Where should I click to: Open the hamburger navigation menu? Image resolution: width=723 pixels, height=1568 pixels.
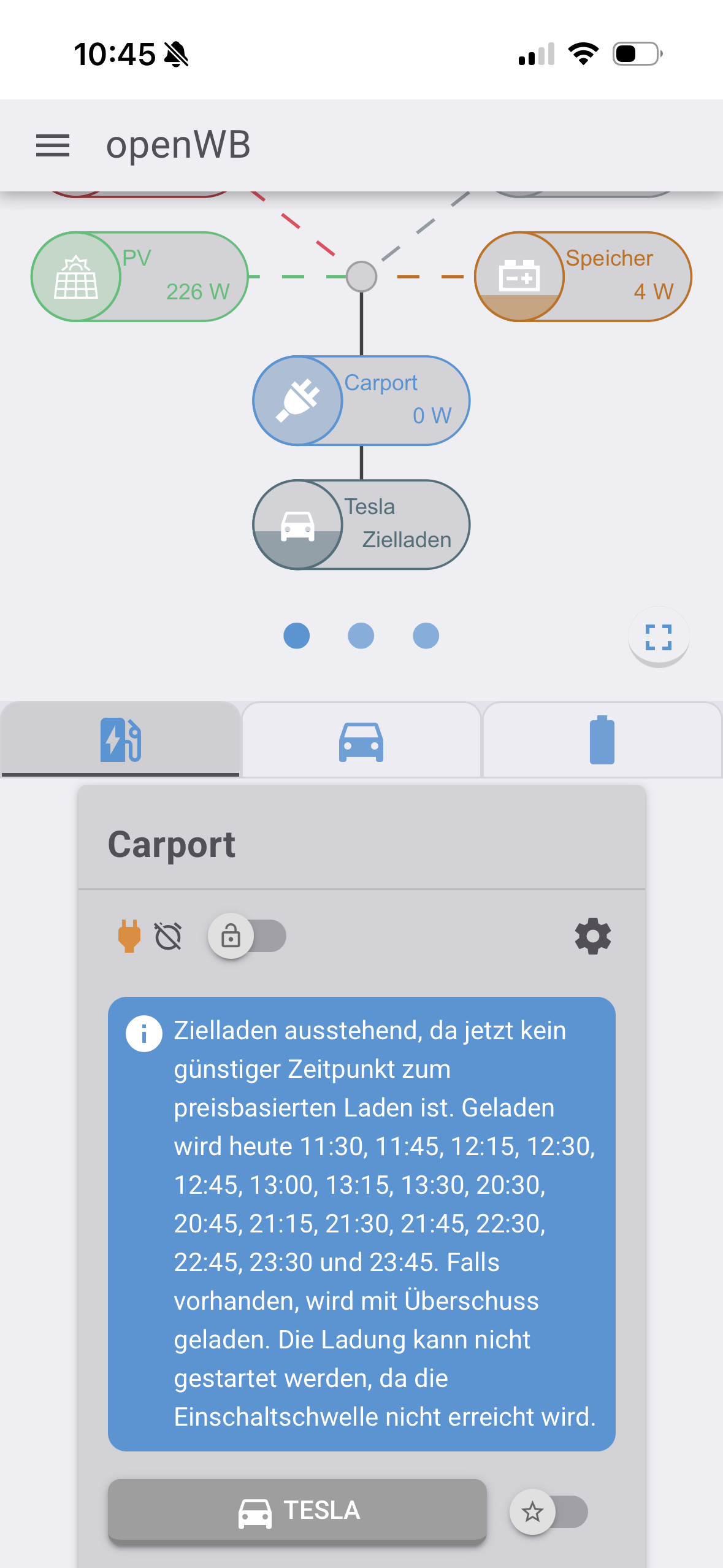pyautogui.click(x=53, y=146)
